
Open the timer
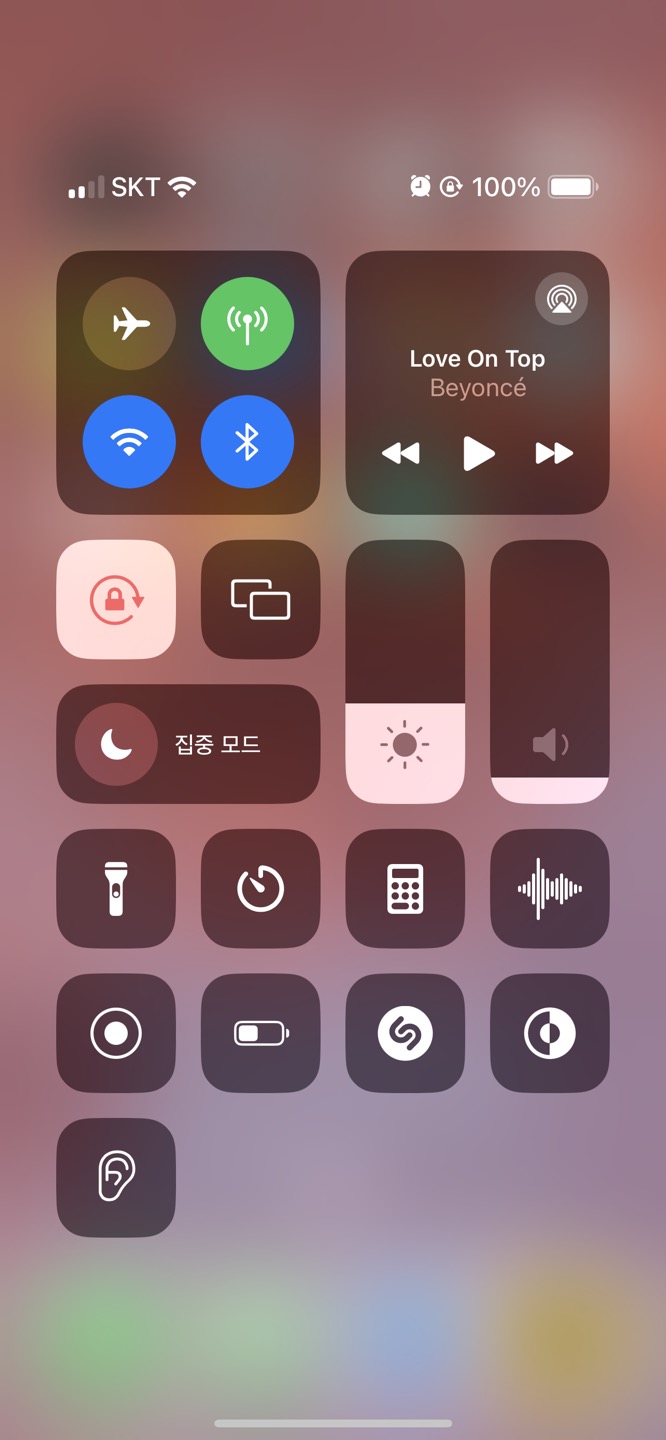coord(261,888)
